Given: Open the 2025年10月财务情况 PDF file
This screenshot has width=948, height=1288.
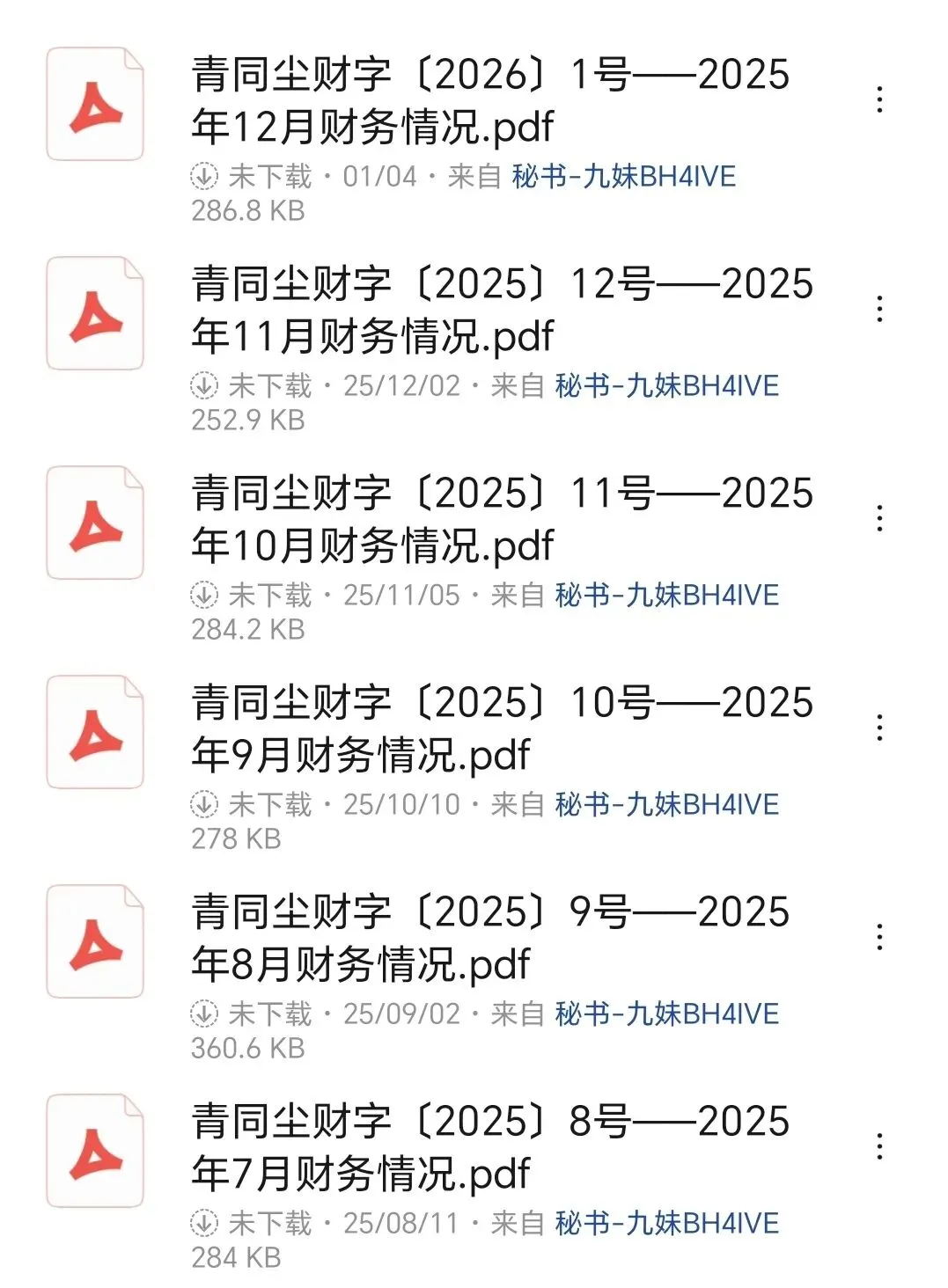Looking at the screenshot, I should point(502,519).
